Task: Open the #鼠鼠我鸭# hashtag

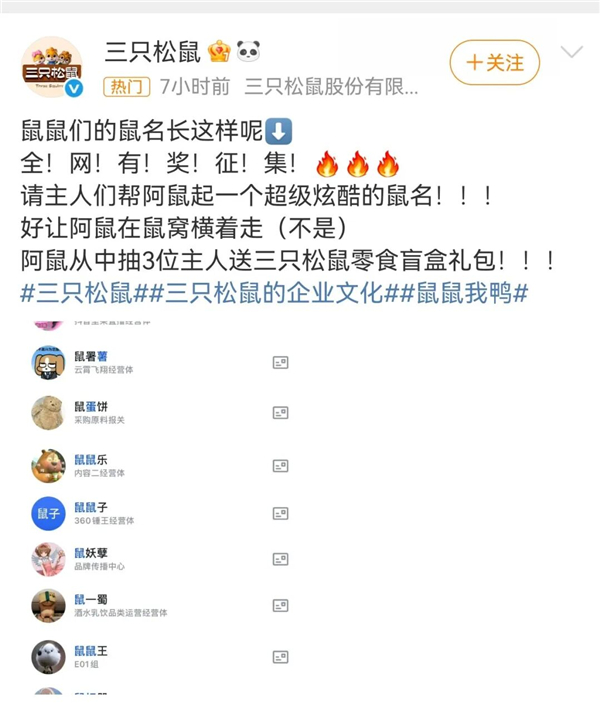Action: click(x=465, y=292)
